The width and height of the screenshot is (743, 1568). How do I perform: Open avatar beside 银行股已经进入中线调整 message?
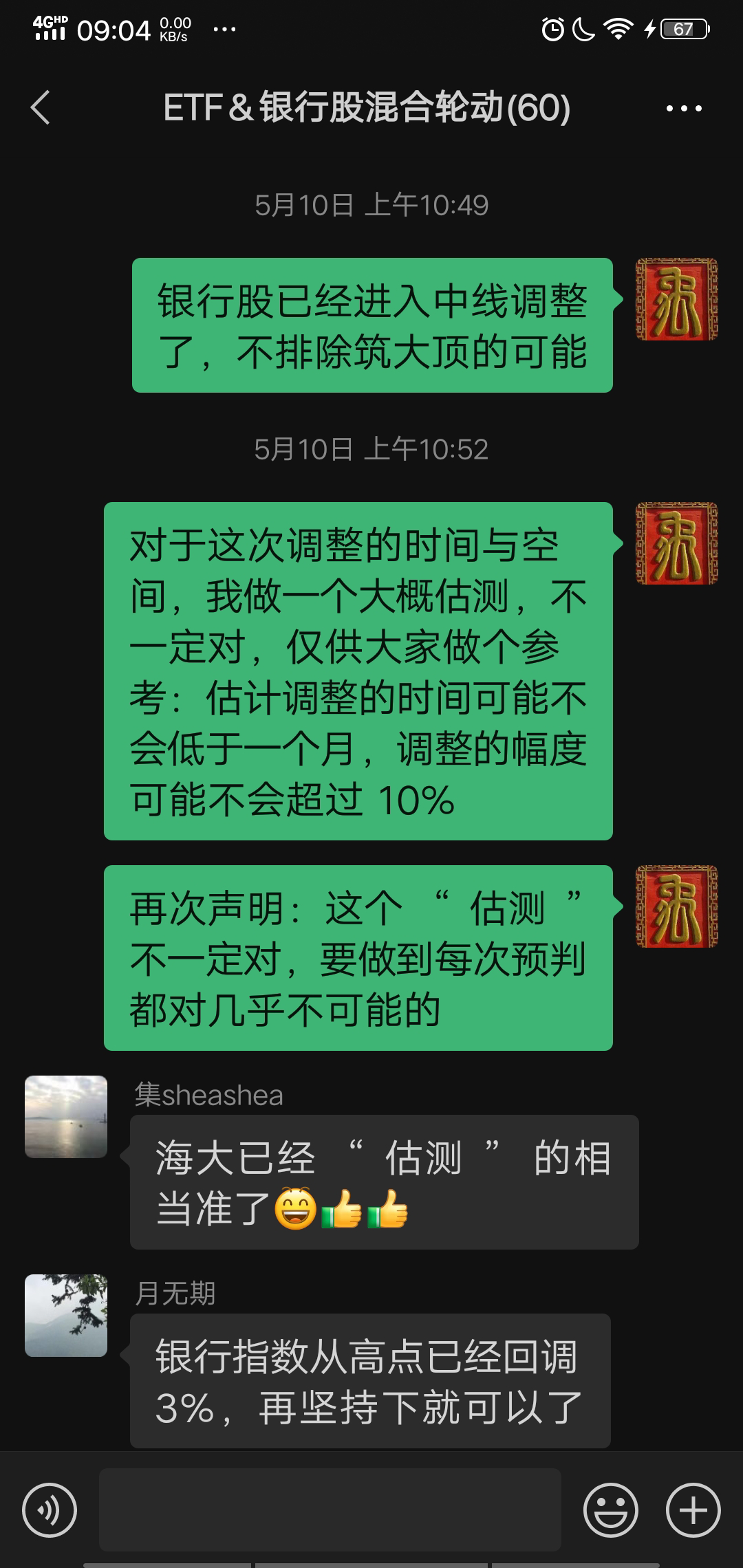pos(677,299)
